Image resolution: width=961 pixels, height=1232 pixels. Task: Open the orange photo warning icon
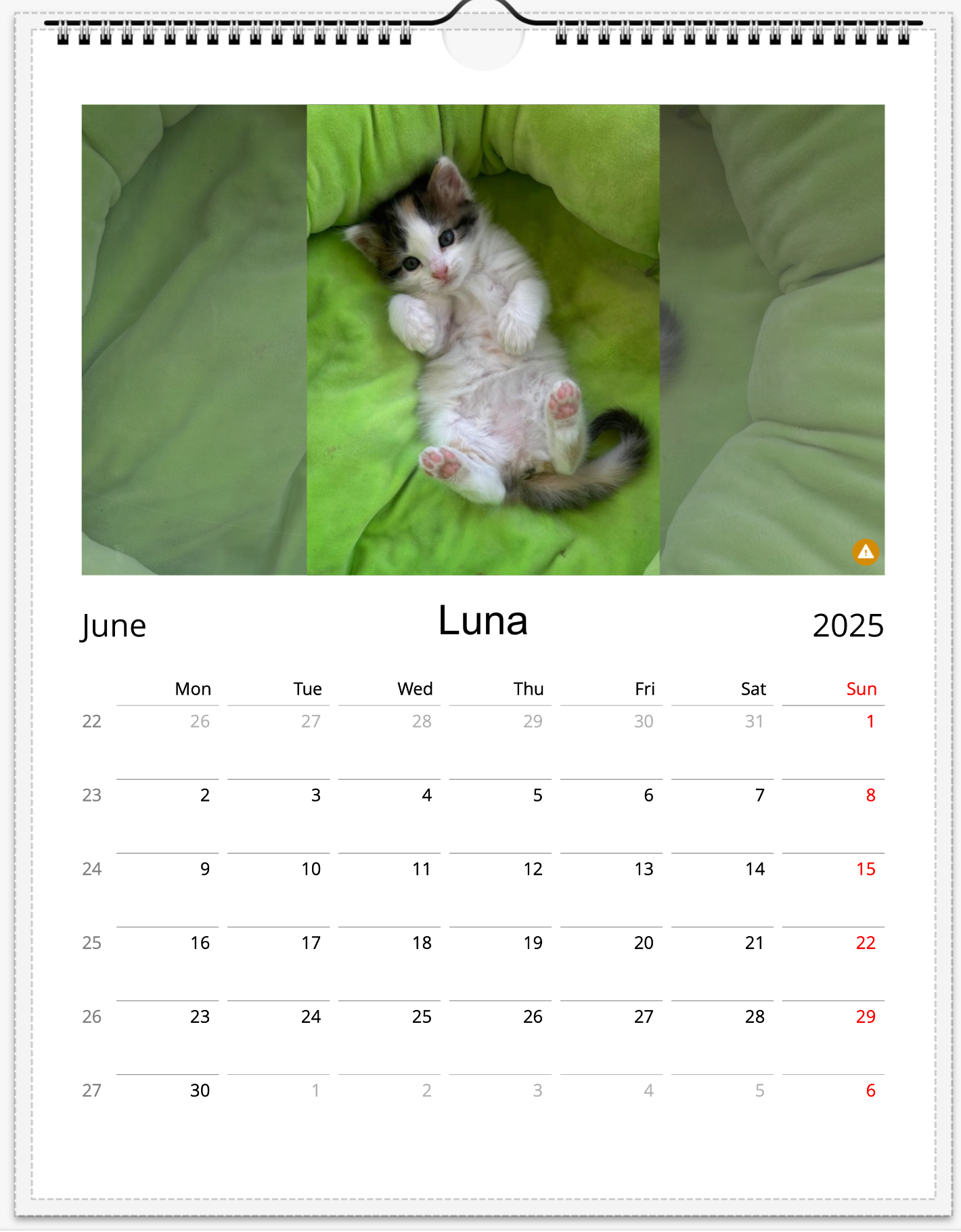[x=865, y=552]
